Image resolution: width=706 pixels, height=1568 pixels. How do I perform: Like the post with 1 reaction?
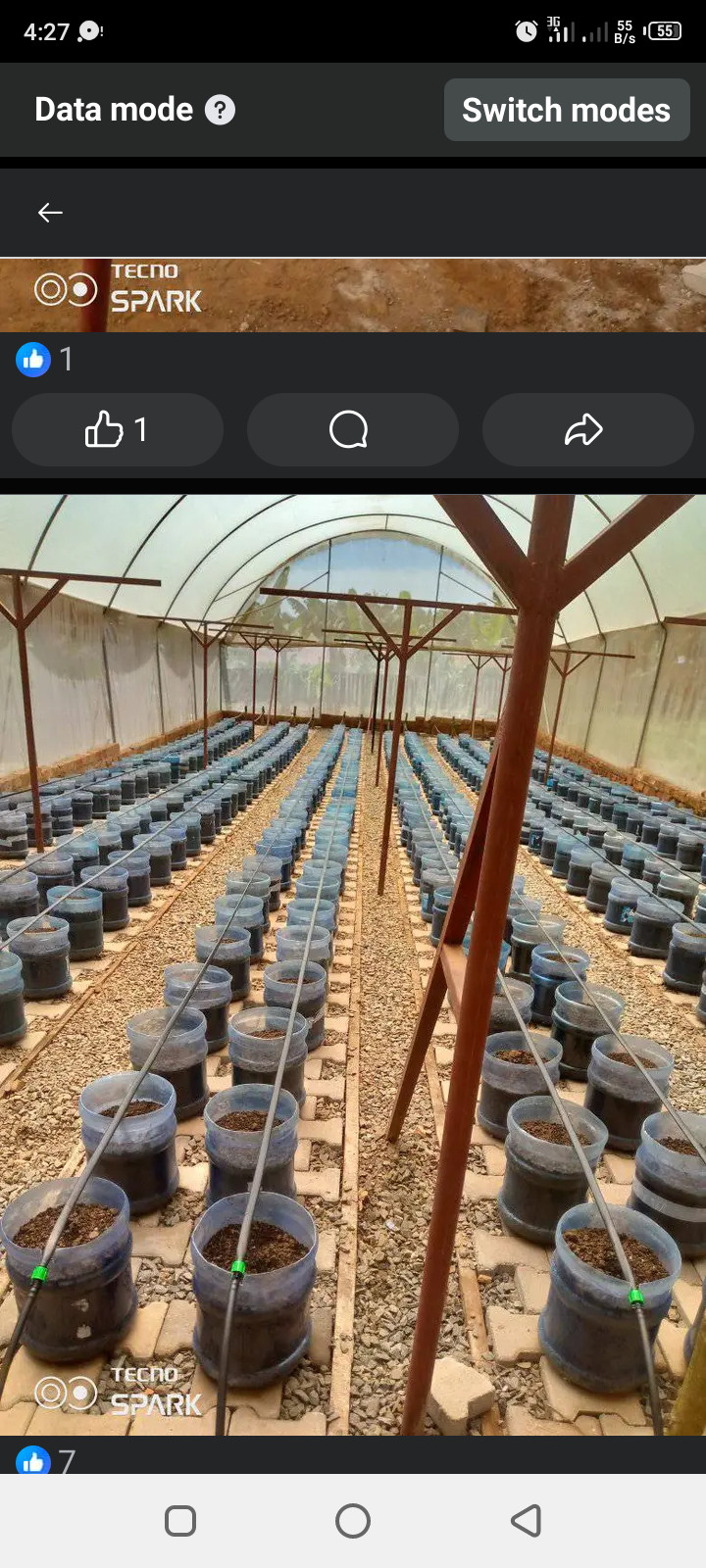click(117, 429)
